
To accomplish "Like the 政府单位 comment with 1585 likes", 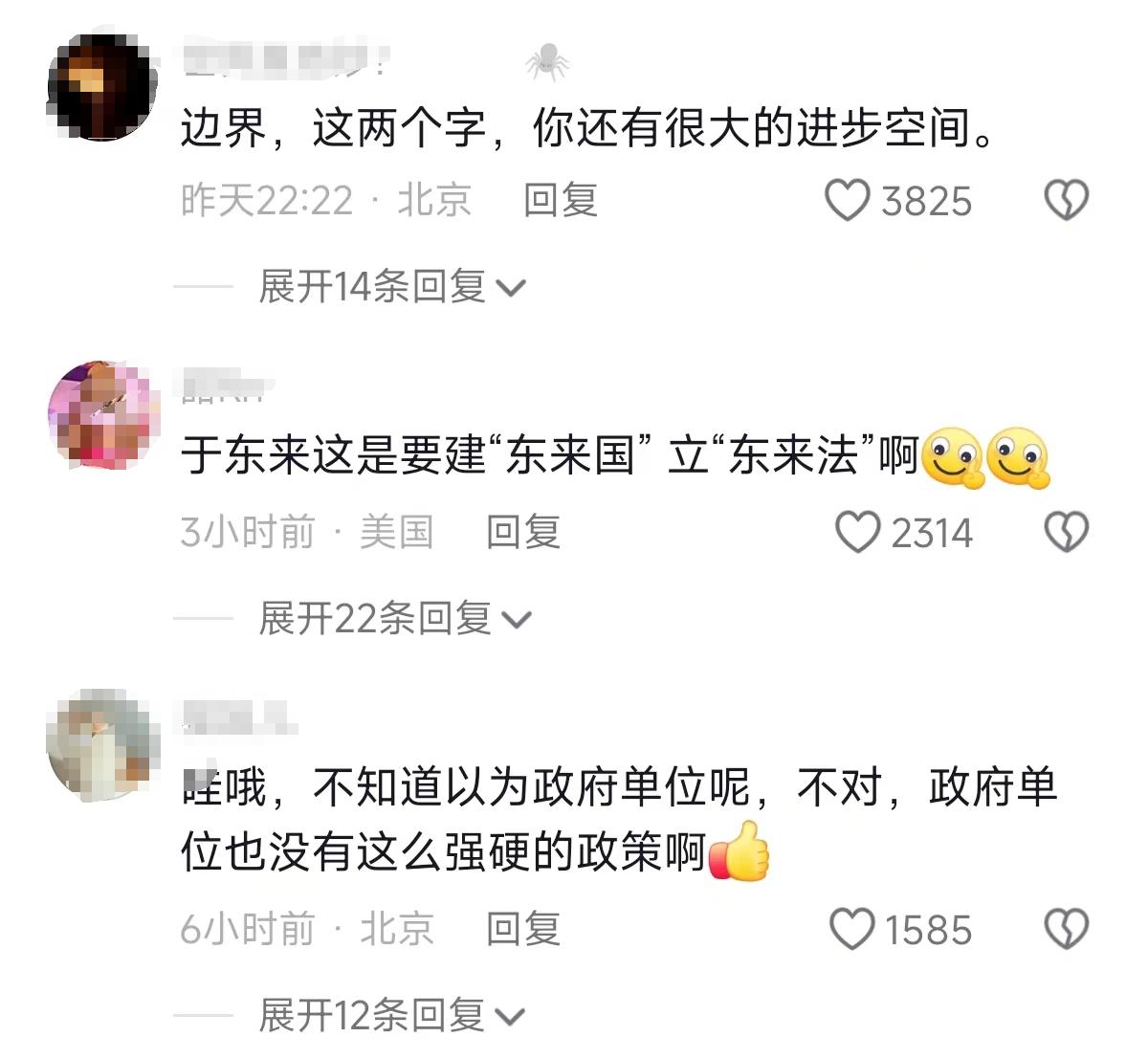I will 851,929.
